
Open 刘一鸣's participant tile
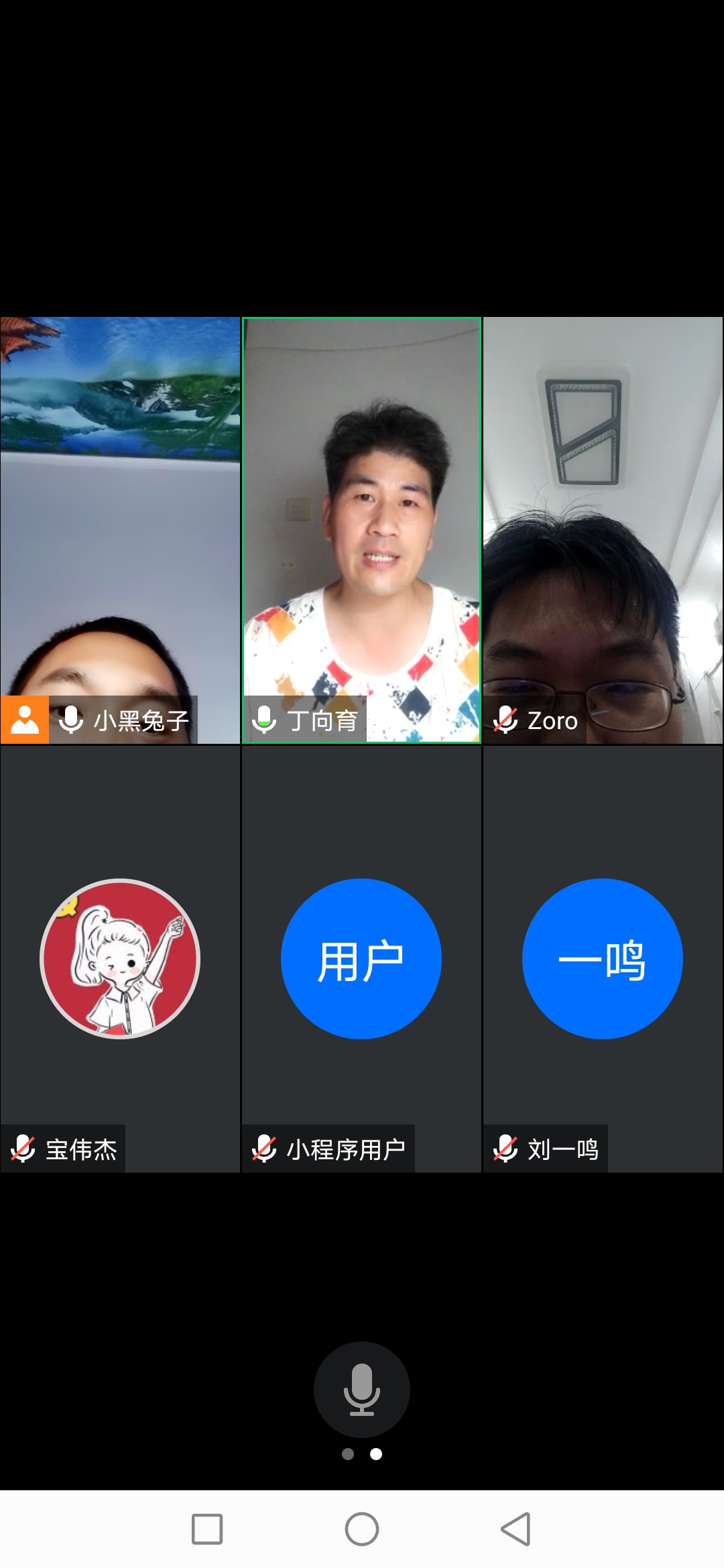point(603,958)
